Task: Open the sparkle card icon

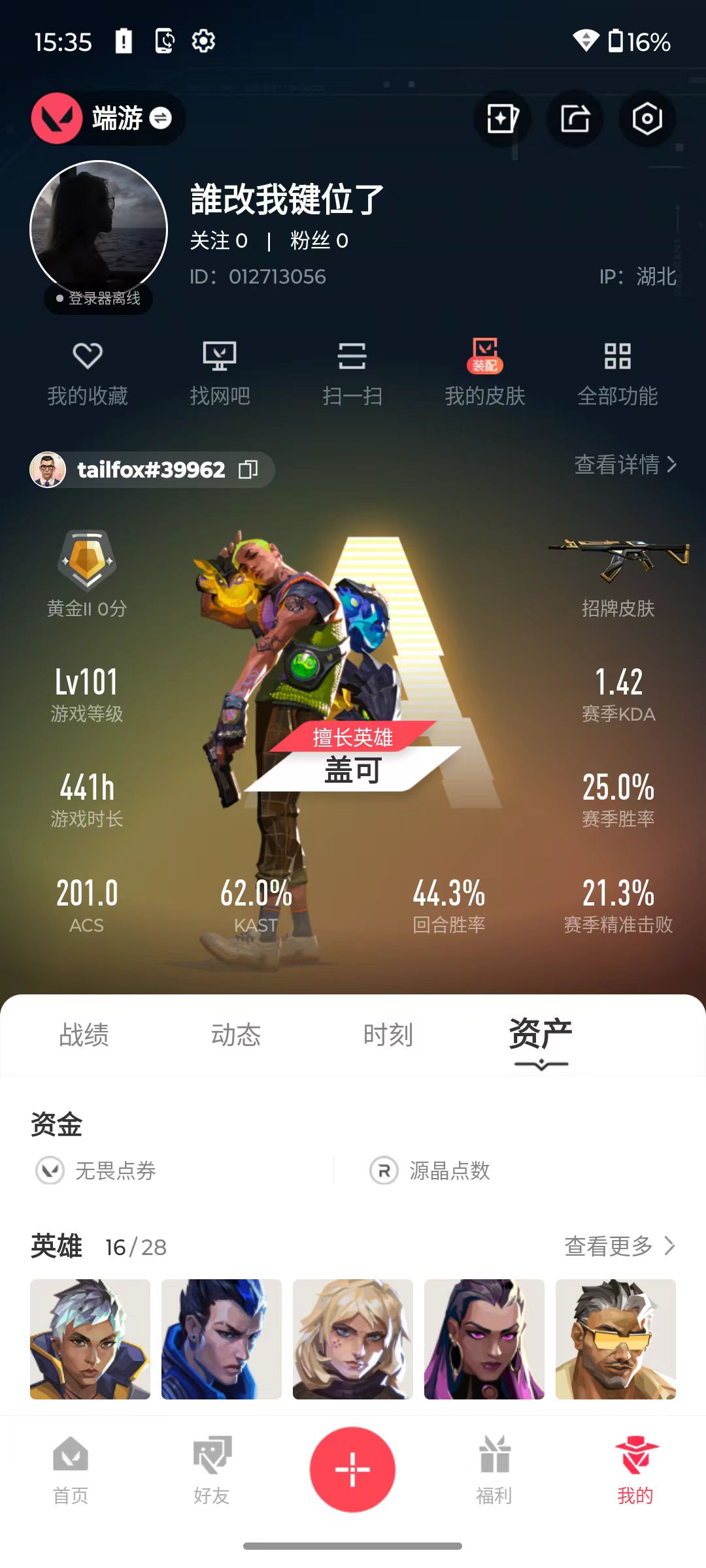Action: [x=502, y=119]
